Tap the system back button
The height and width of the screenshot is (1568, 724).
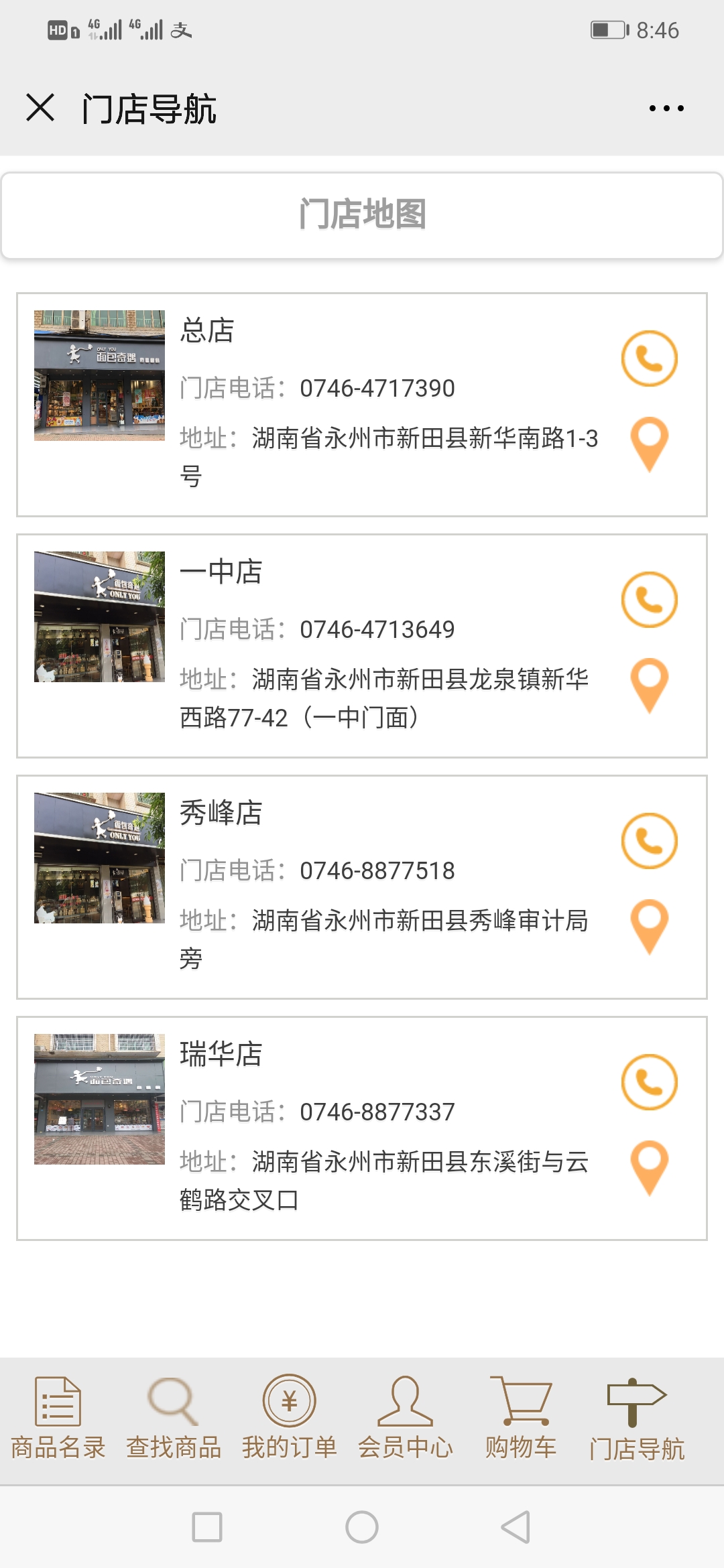click(516, 1527)
